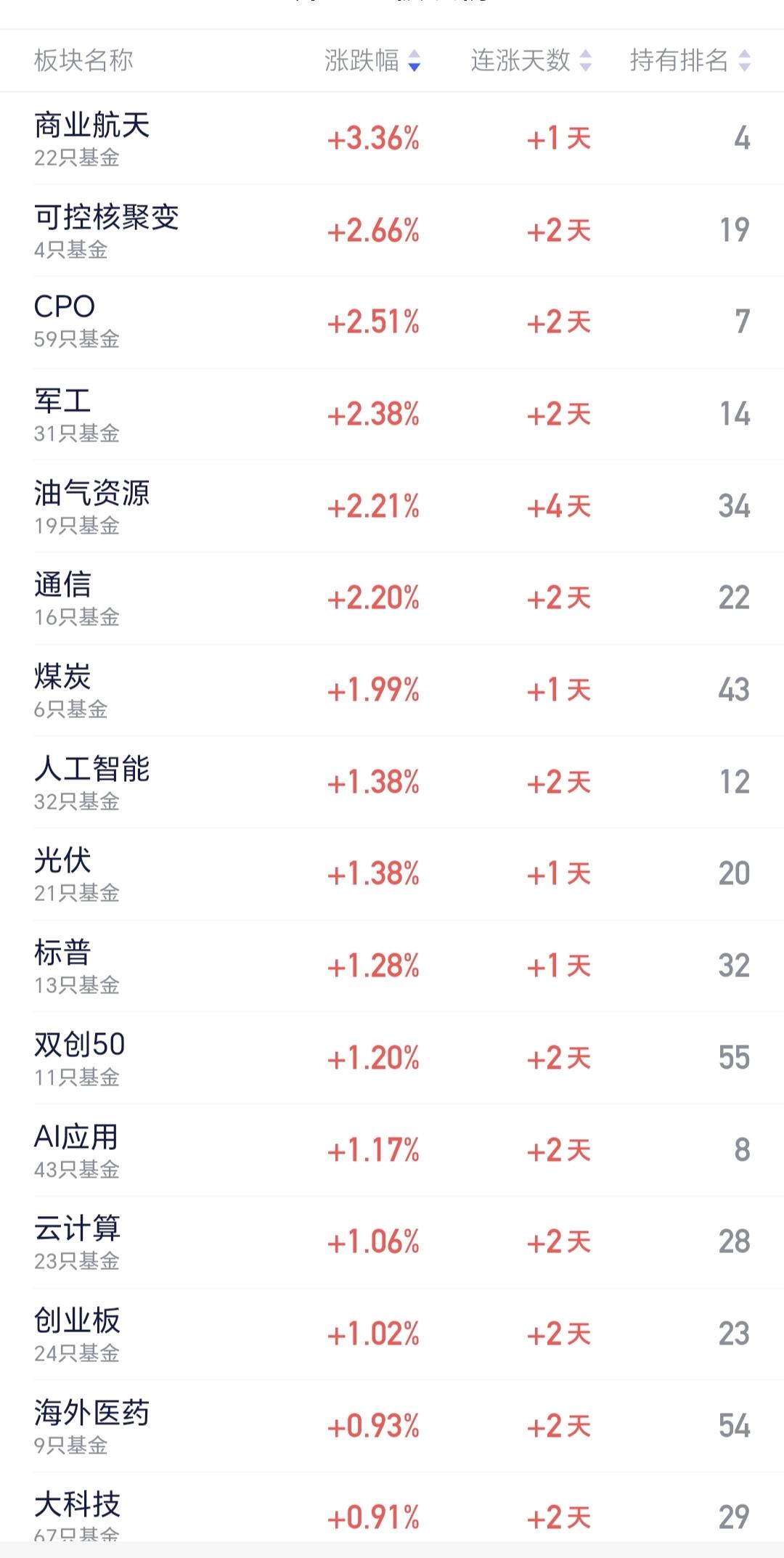This screenshot has width=784, height=1558.
Task: Sort by 持有排名 column
Action: click(690, 60)
